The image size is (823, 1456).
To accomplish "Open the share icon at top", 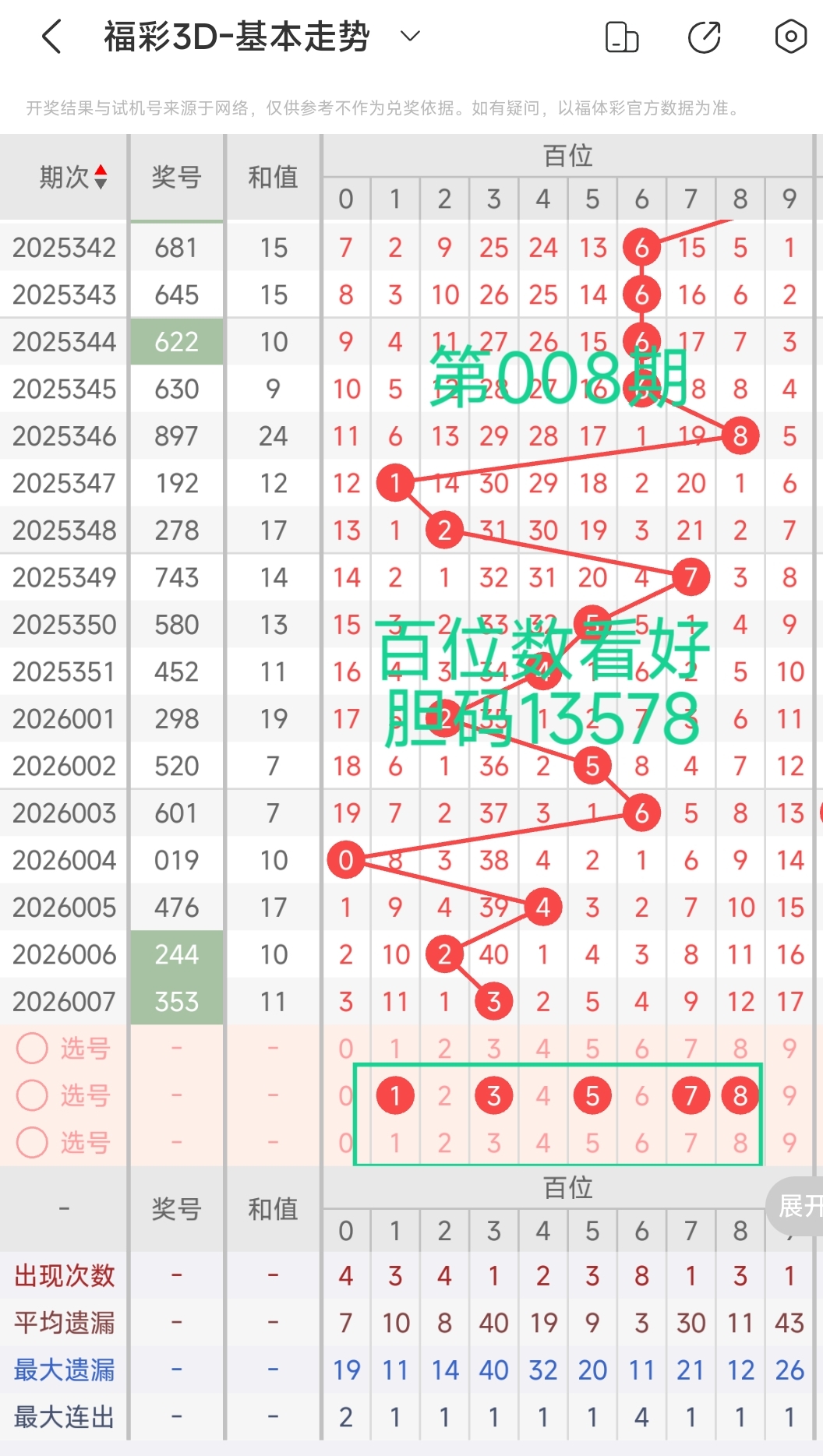I will (x=703, y=36).
